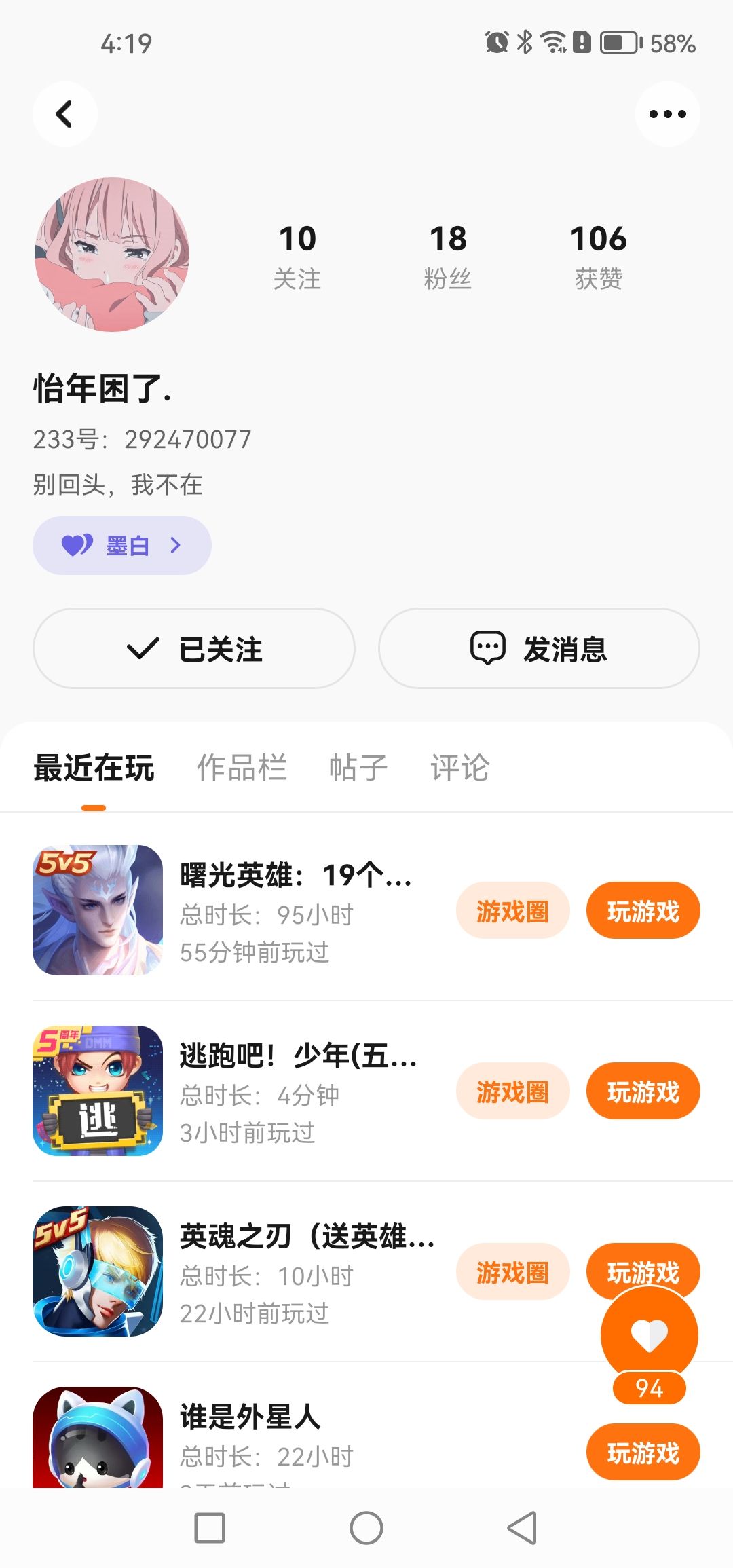Image resolution: width=733 pixels, height=1568 pixels.
Task: Like the profile with the heart button
Action: click(x=650, y=1335)
